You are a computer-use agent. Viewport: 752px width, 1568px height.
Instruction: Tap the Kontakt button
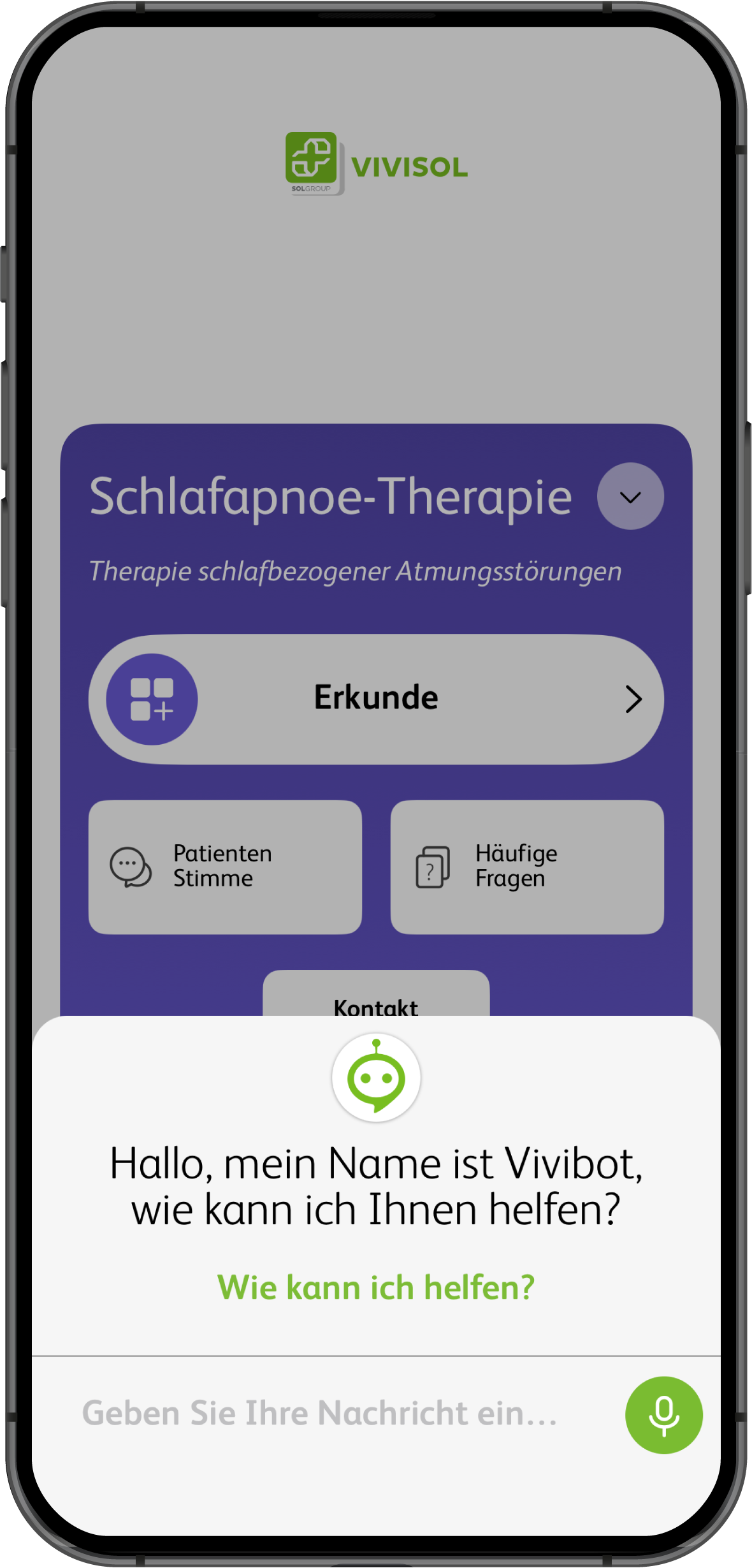click(x=376, y=999)
